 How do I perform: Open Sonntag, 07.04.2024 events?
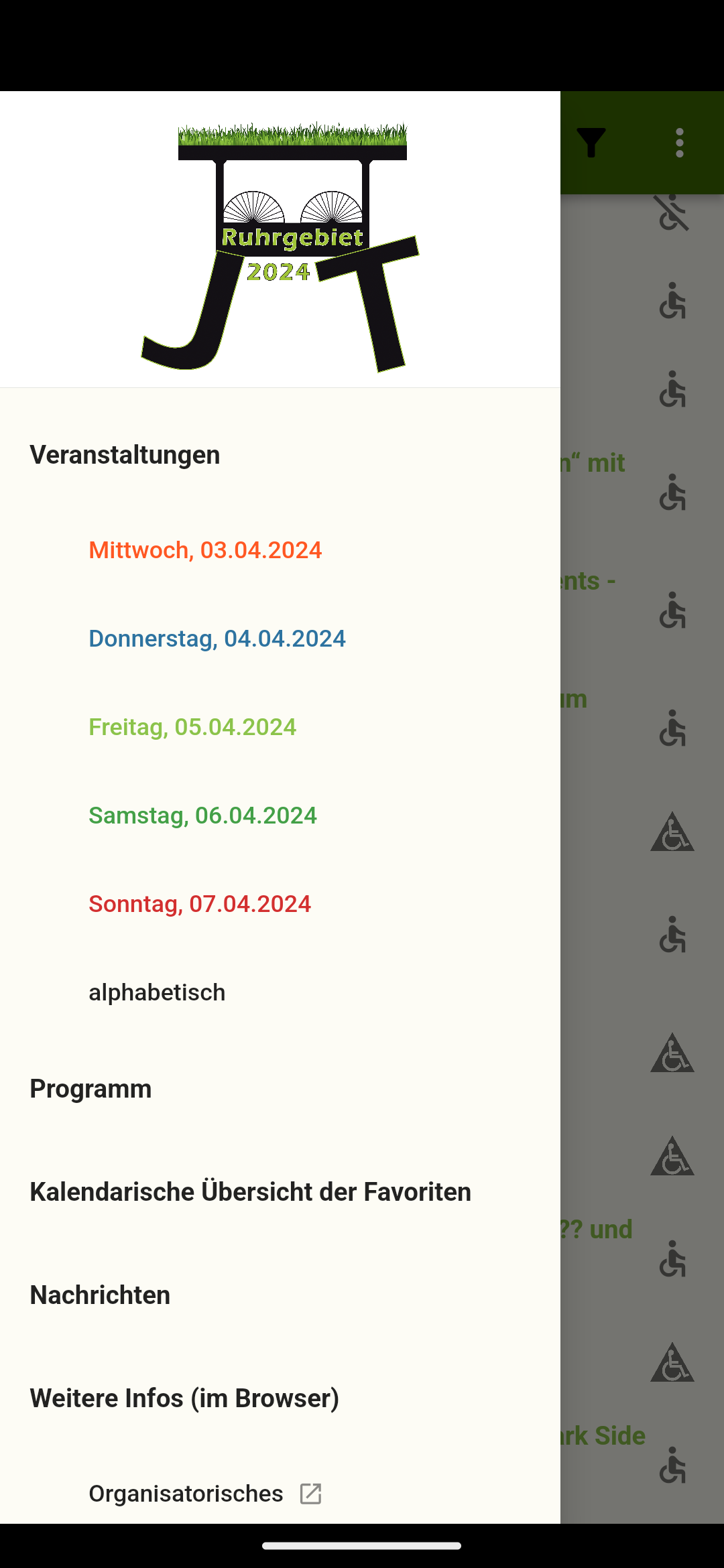click(x=200, y=903)
